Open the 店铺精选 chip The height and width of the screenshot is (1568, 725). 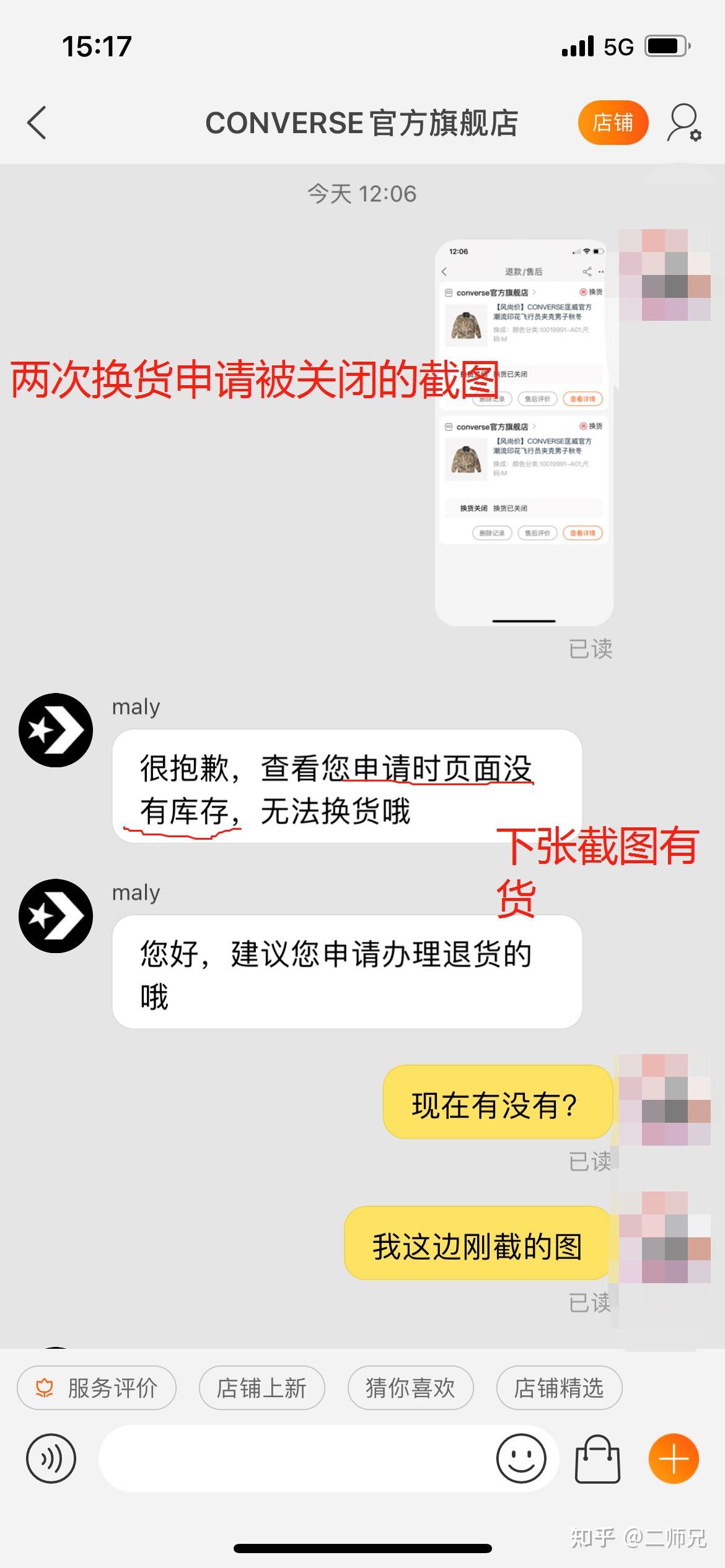559,1388
